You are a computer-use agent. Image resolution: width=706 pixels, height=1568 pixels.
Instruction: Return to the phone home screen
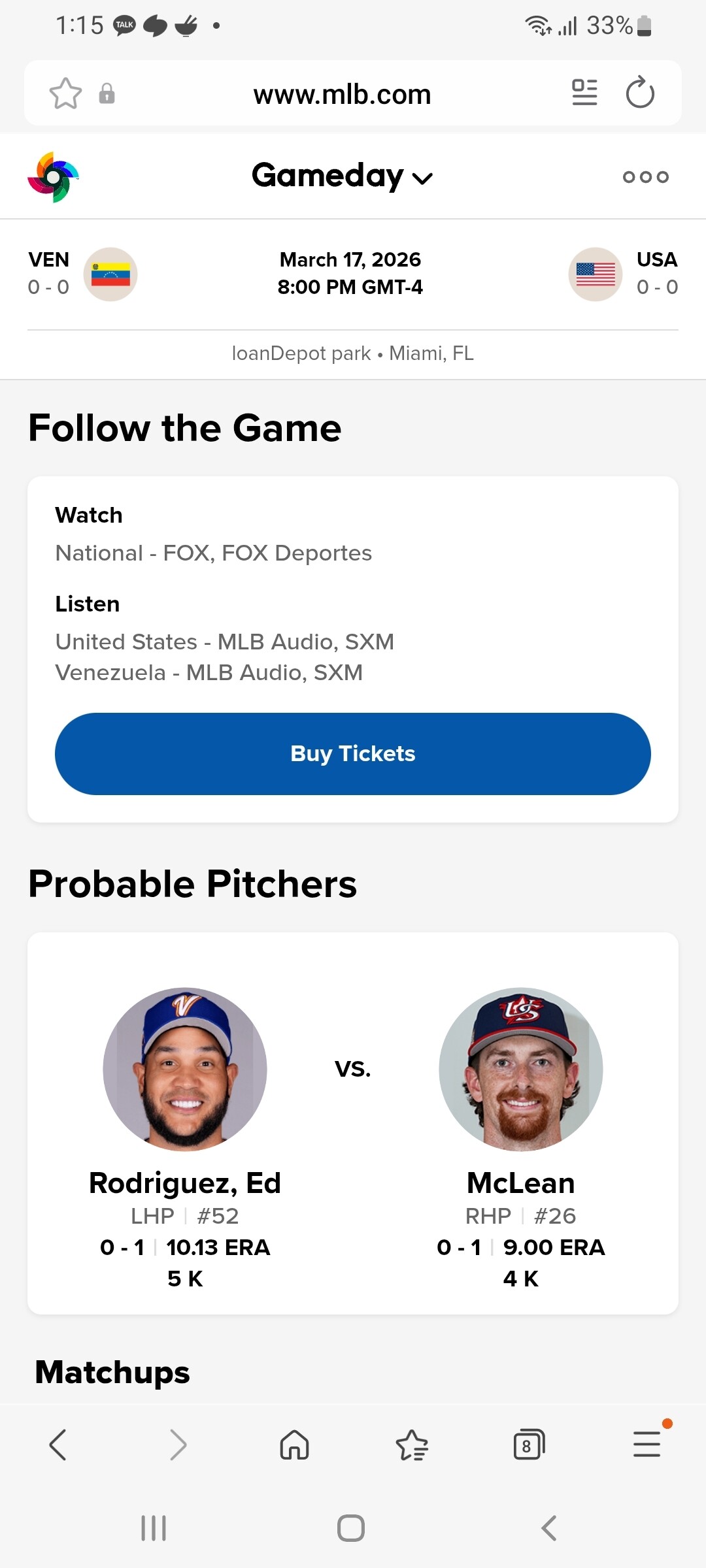(x=351, y=1528)
